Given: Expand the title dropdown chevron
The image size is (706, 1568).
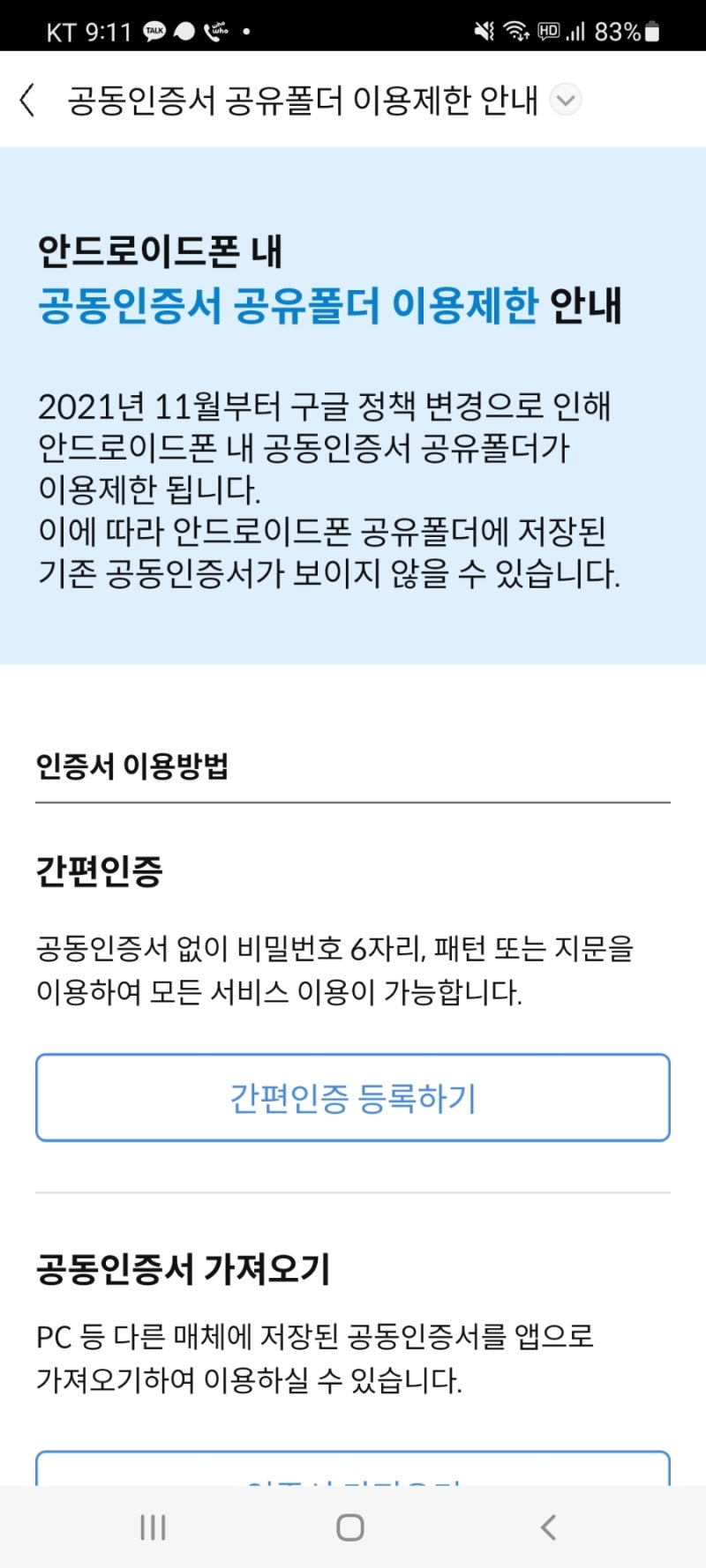Looking at the screenshot, I should (x=566, y=100).
